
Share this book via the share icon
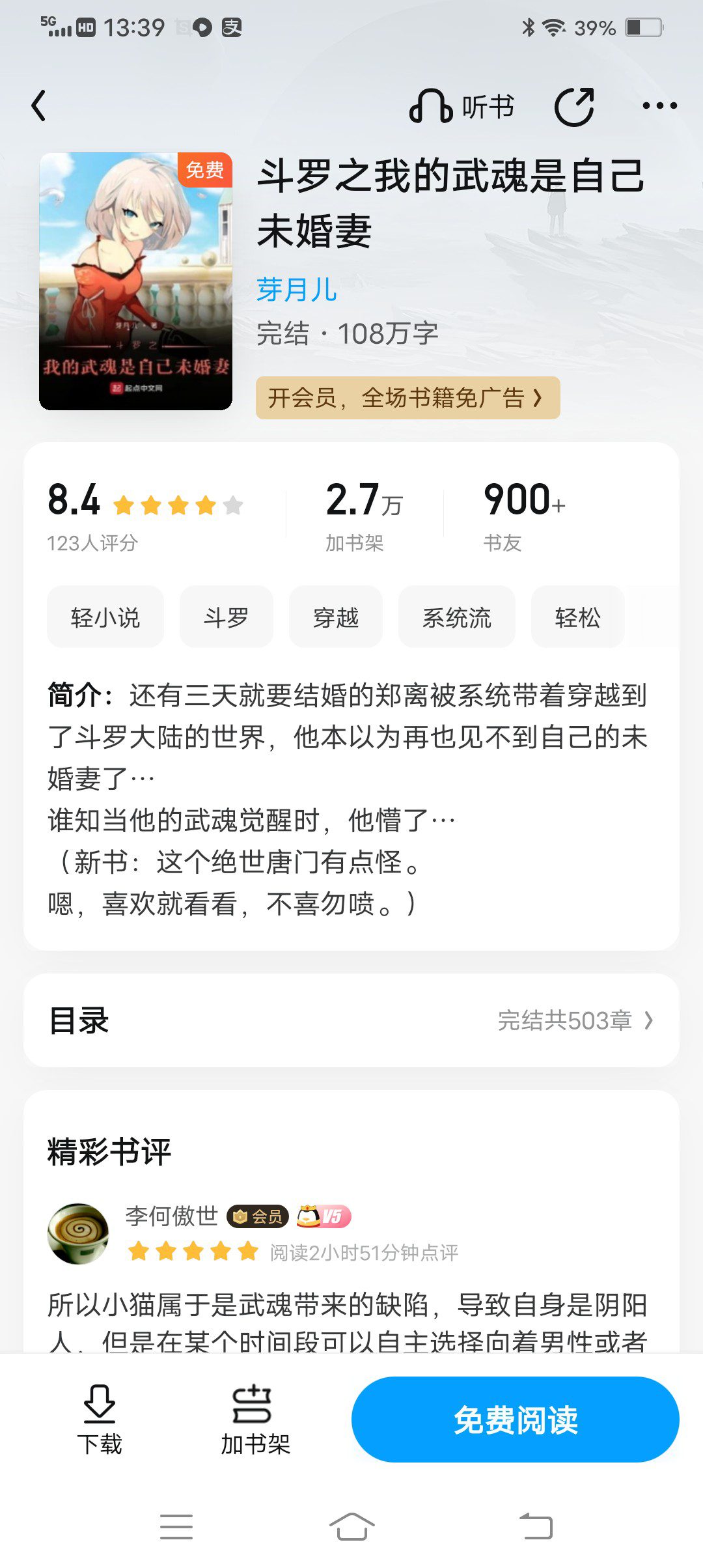point(574,106)
